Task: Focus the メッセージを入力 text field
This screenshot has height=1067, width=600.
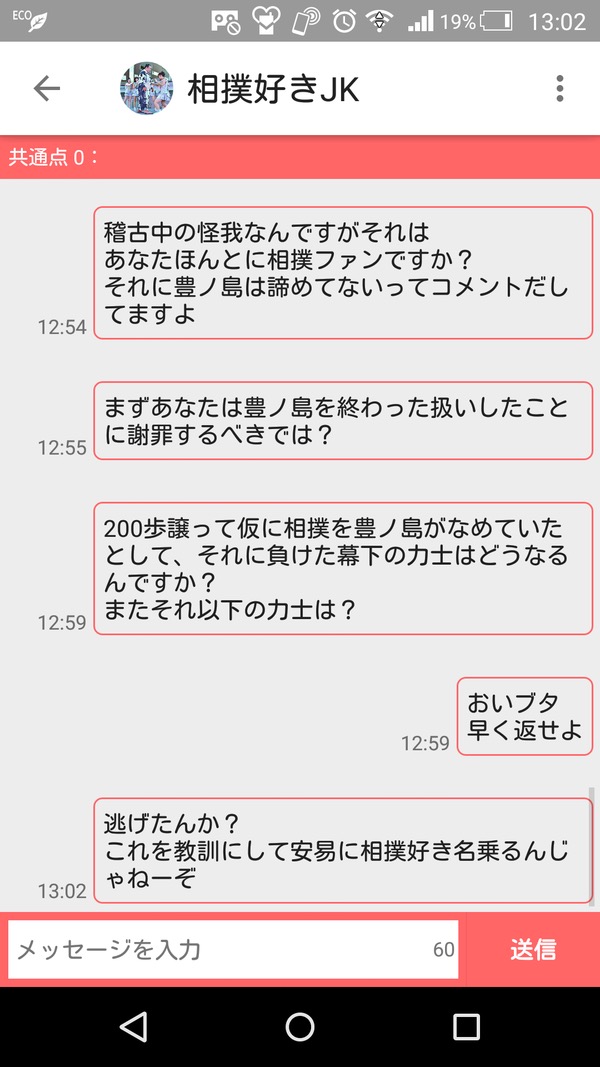Action: point(220,949)
